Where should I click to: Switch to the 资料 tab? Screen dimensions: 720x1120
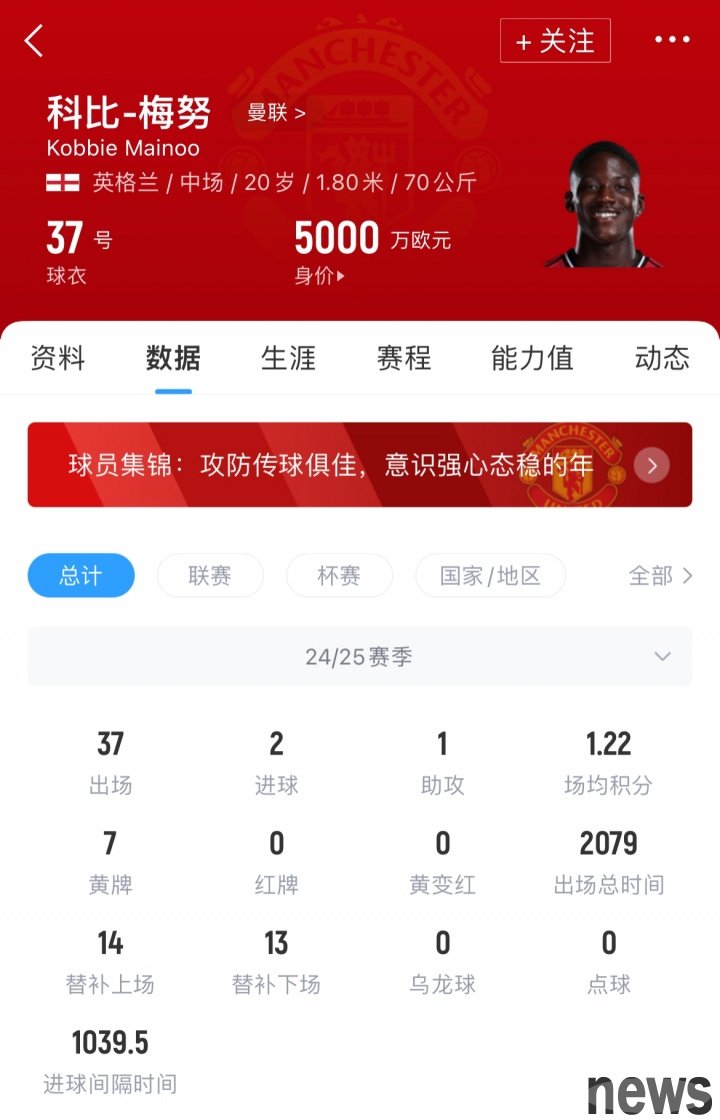(58, 358)
